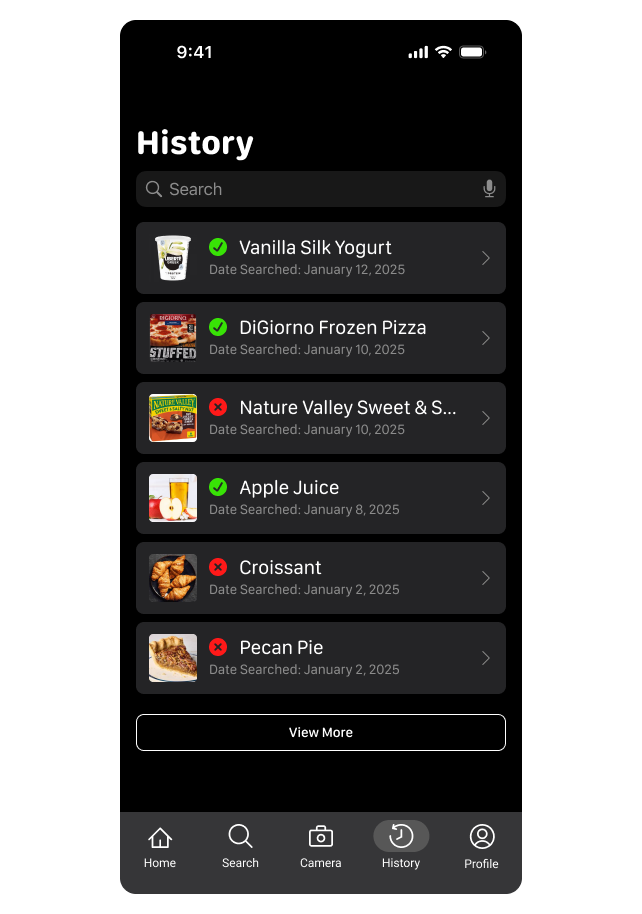
Task: Start voice search with the microphone
Action: click(x=489, y=189)
